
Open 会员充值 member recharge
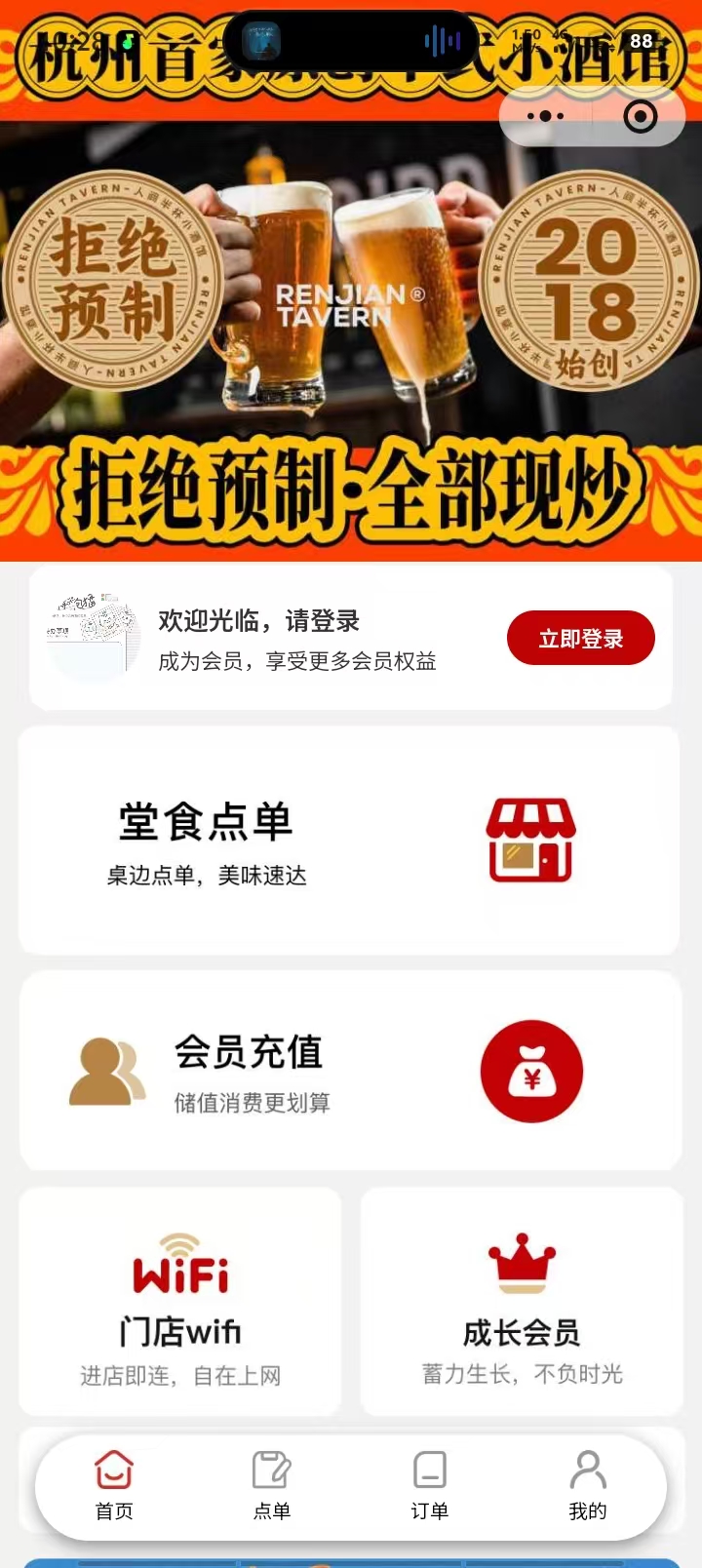tap(349, 1070)
